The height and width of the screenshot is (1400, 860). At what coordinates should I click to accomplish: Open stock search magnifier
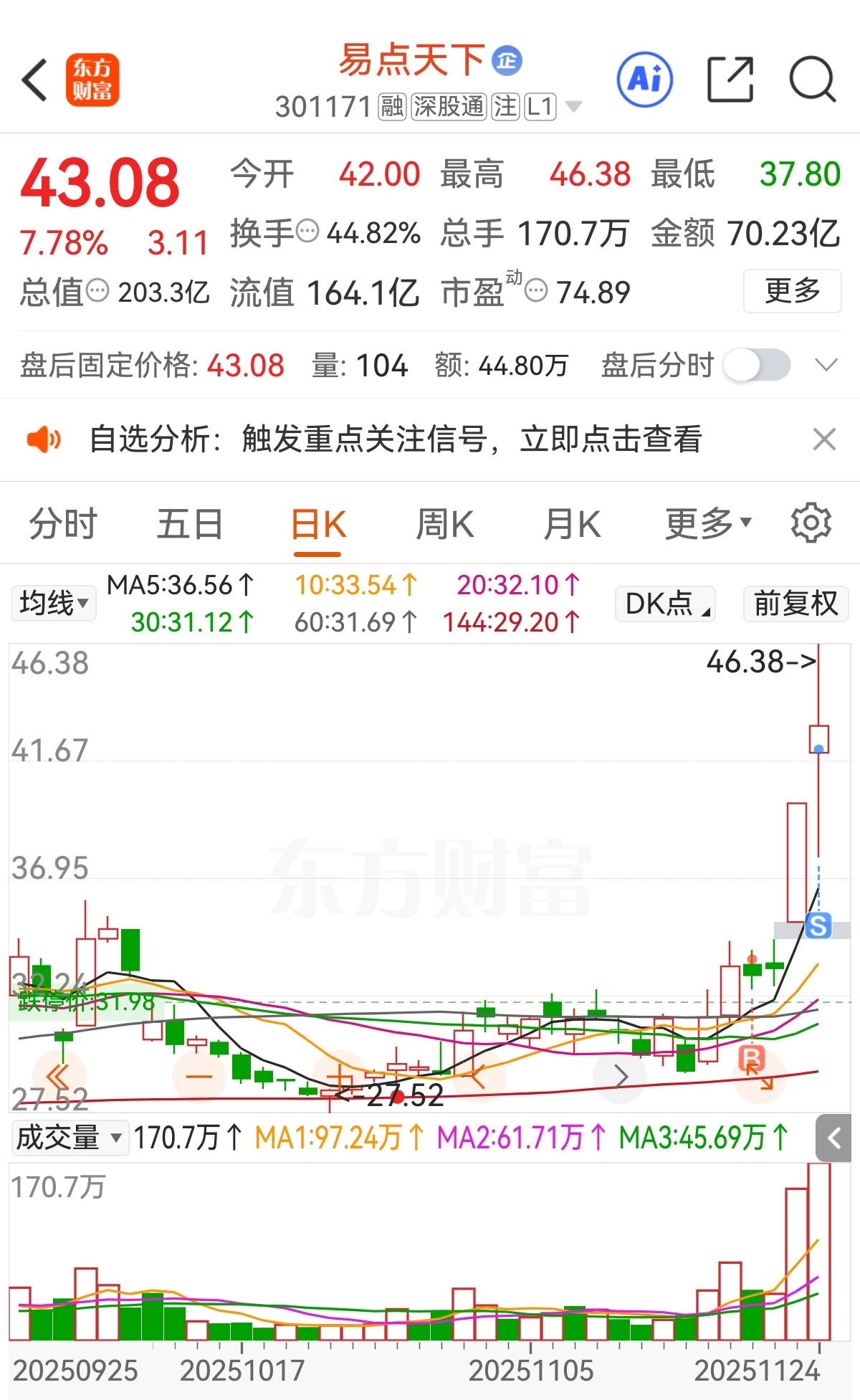coord(813,80)
